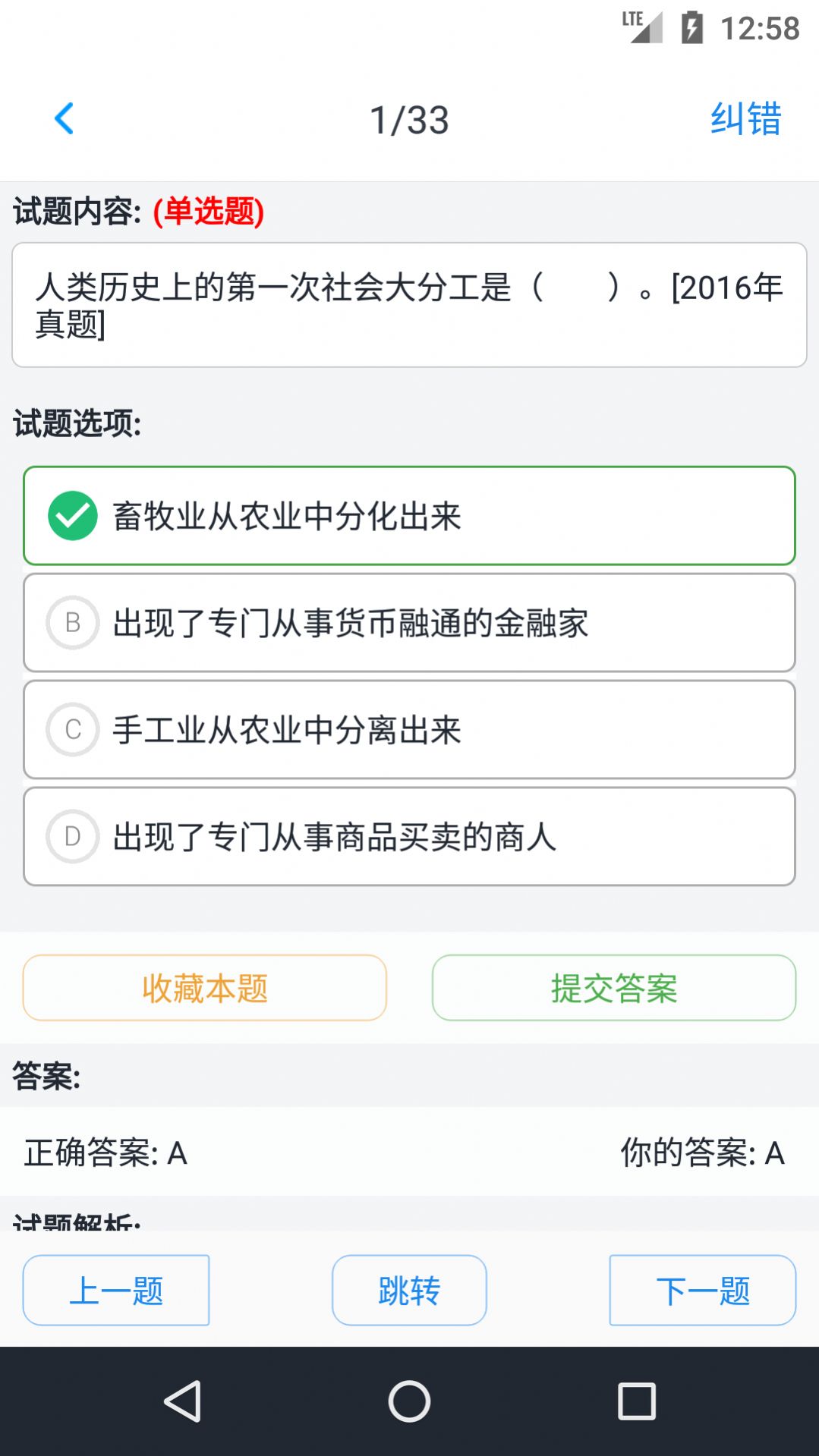Tap the question counter 1/33
Image resolution: width=819 pixels, height=1456 pixels.
pyautogui.click(x=409, y=119)
